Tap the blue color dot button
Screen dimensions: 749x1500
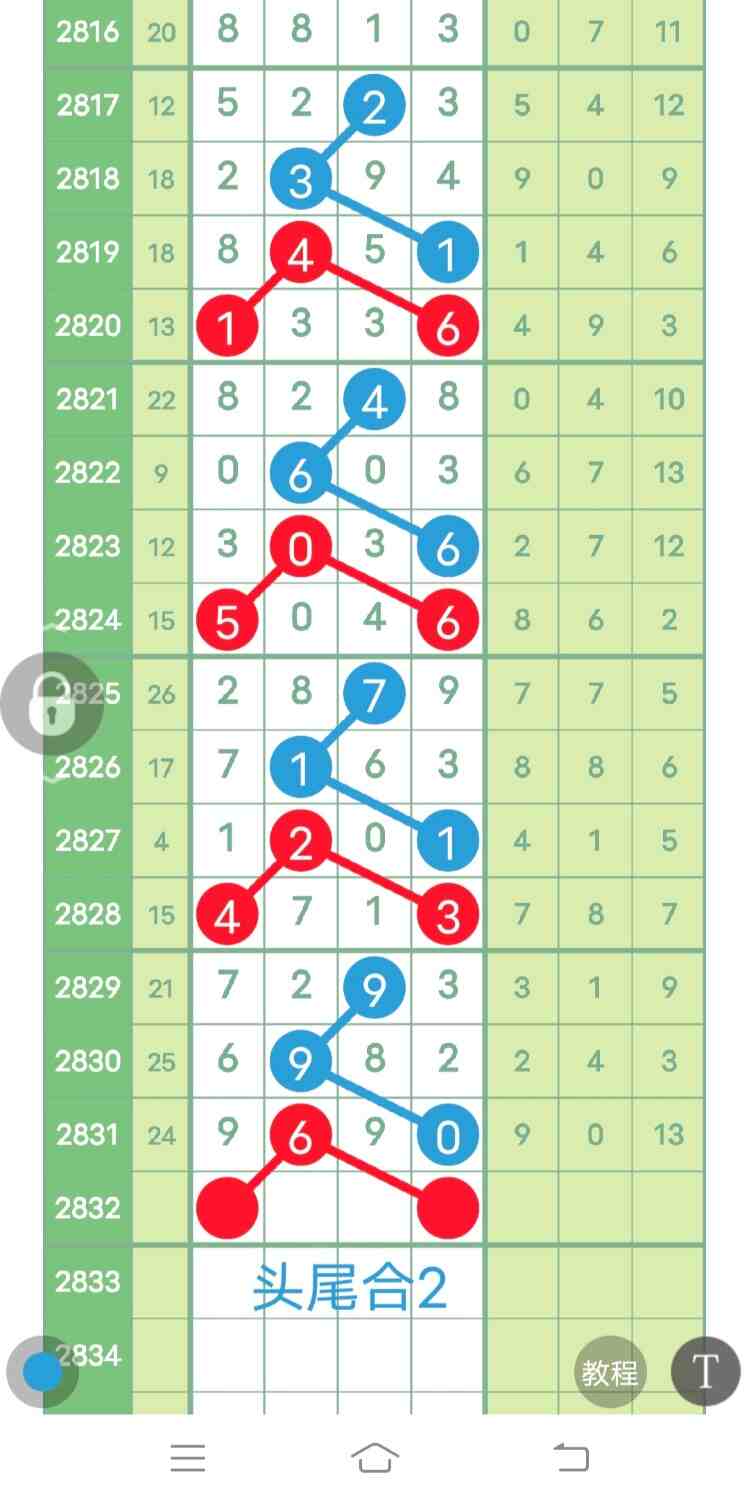tap(42, 1373)
